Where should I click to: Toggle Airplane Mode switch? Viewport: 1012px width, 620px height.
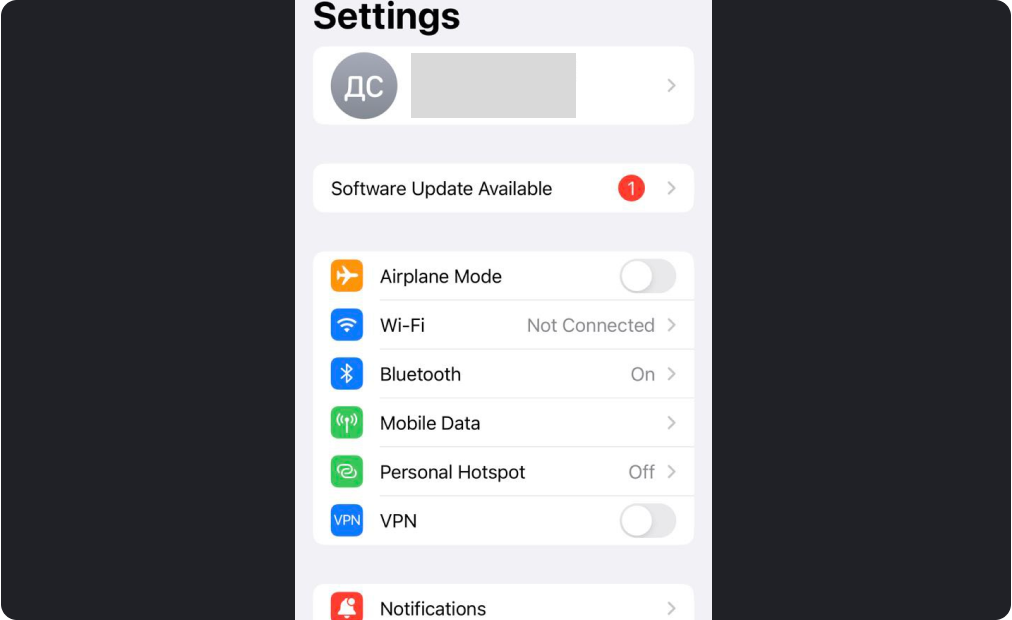[x=647, y=276]
